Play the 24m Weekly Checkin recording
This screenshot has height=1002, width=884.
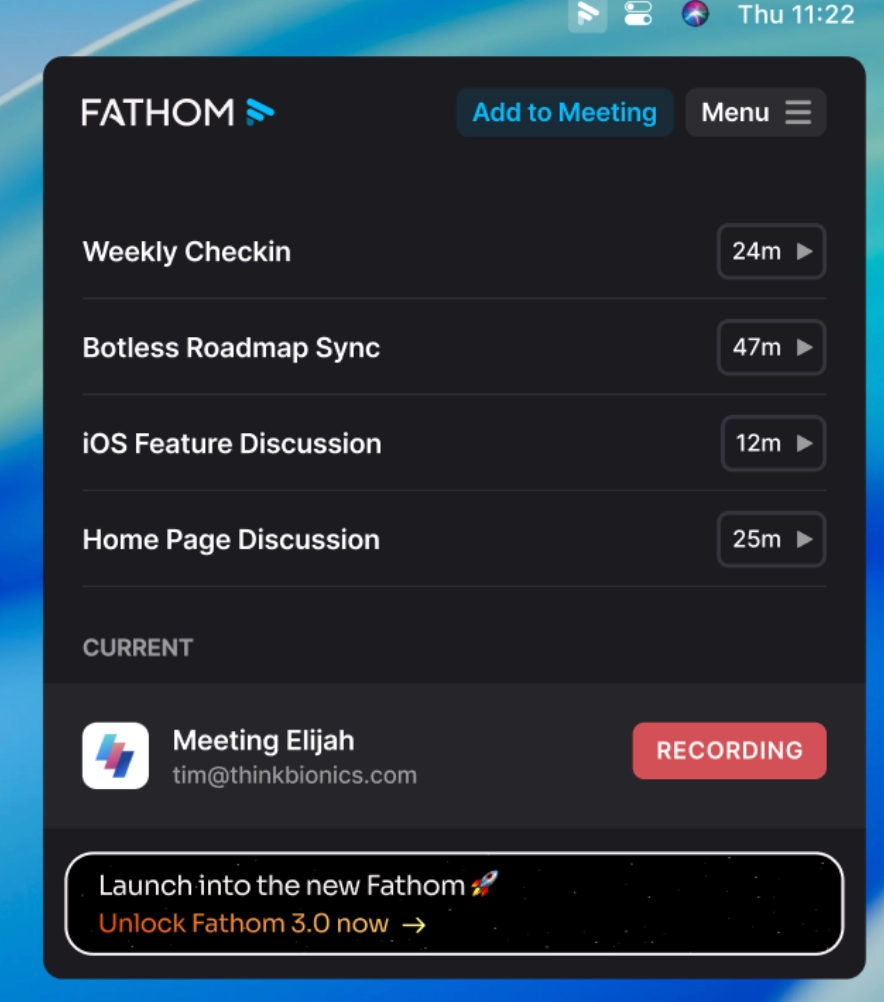point(771,252)
